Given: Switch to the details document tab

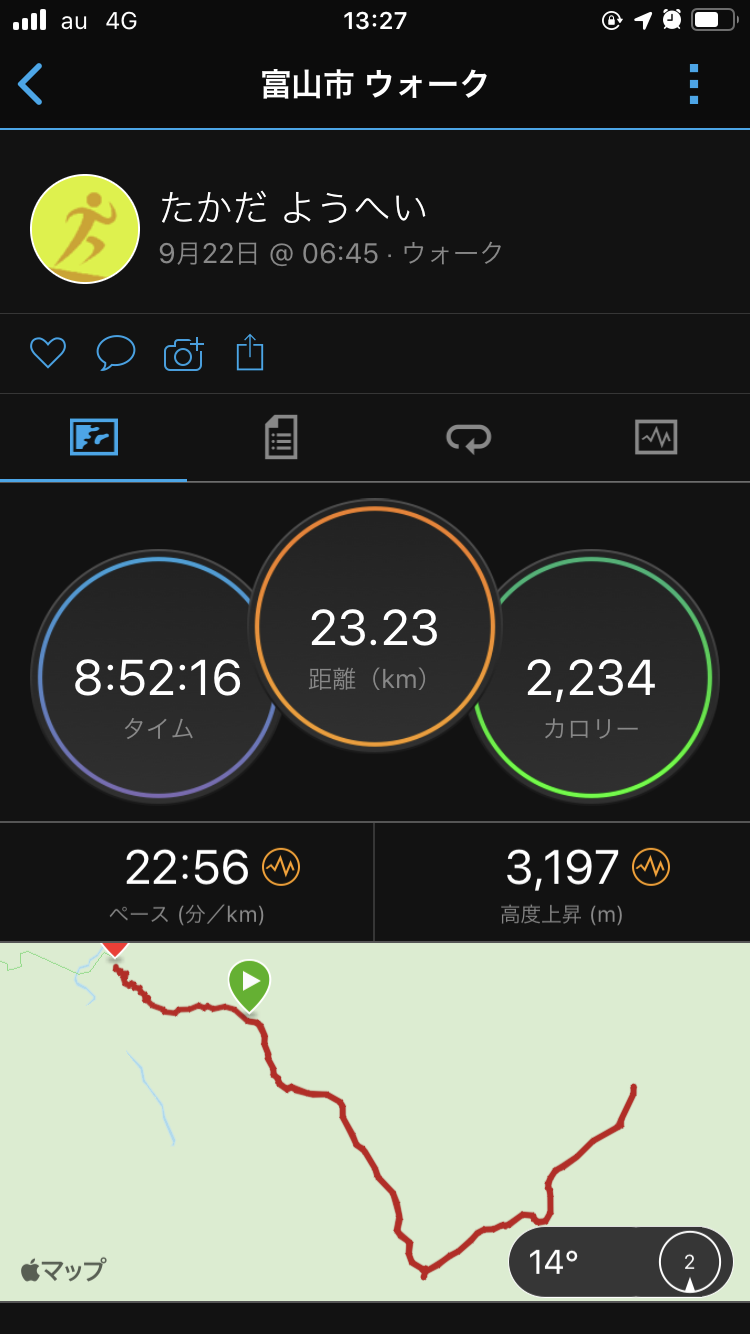Looking at the screenshot, I should pos(281,438).
